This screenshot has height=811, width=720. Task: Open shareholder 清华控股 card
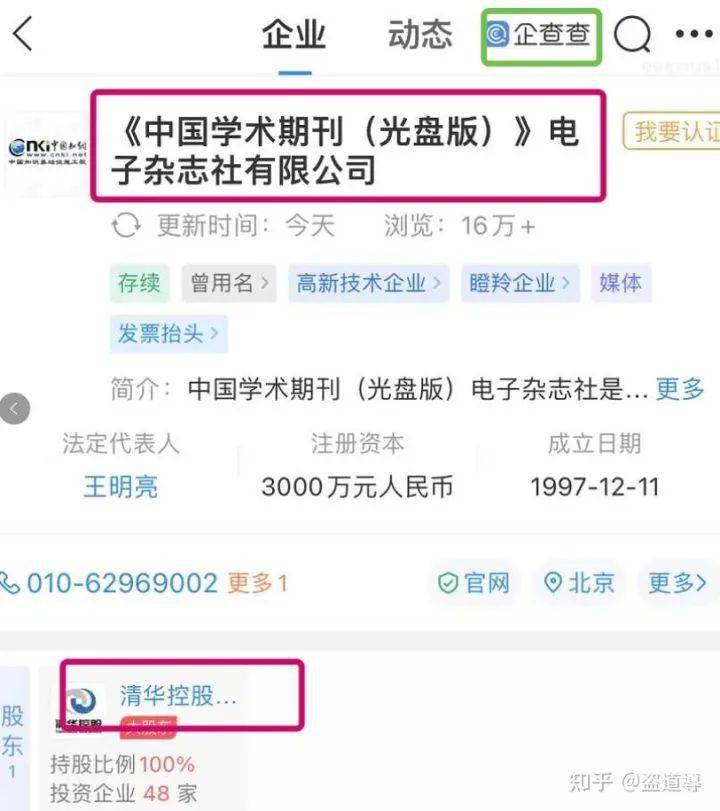(178, 696)
